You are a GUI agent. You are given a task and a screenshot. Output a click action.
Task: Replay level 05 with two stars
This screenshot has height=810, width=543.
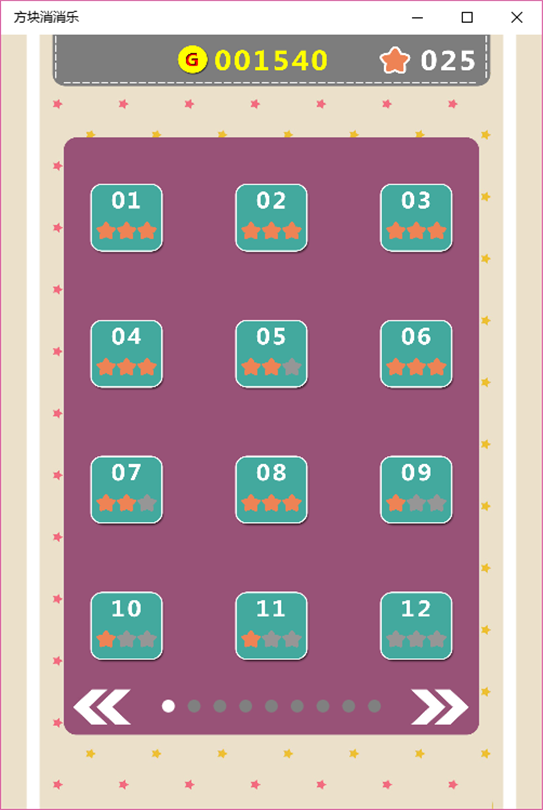coord(271,354)
